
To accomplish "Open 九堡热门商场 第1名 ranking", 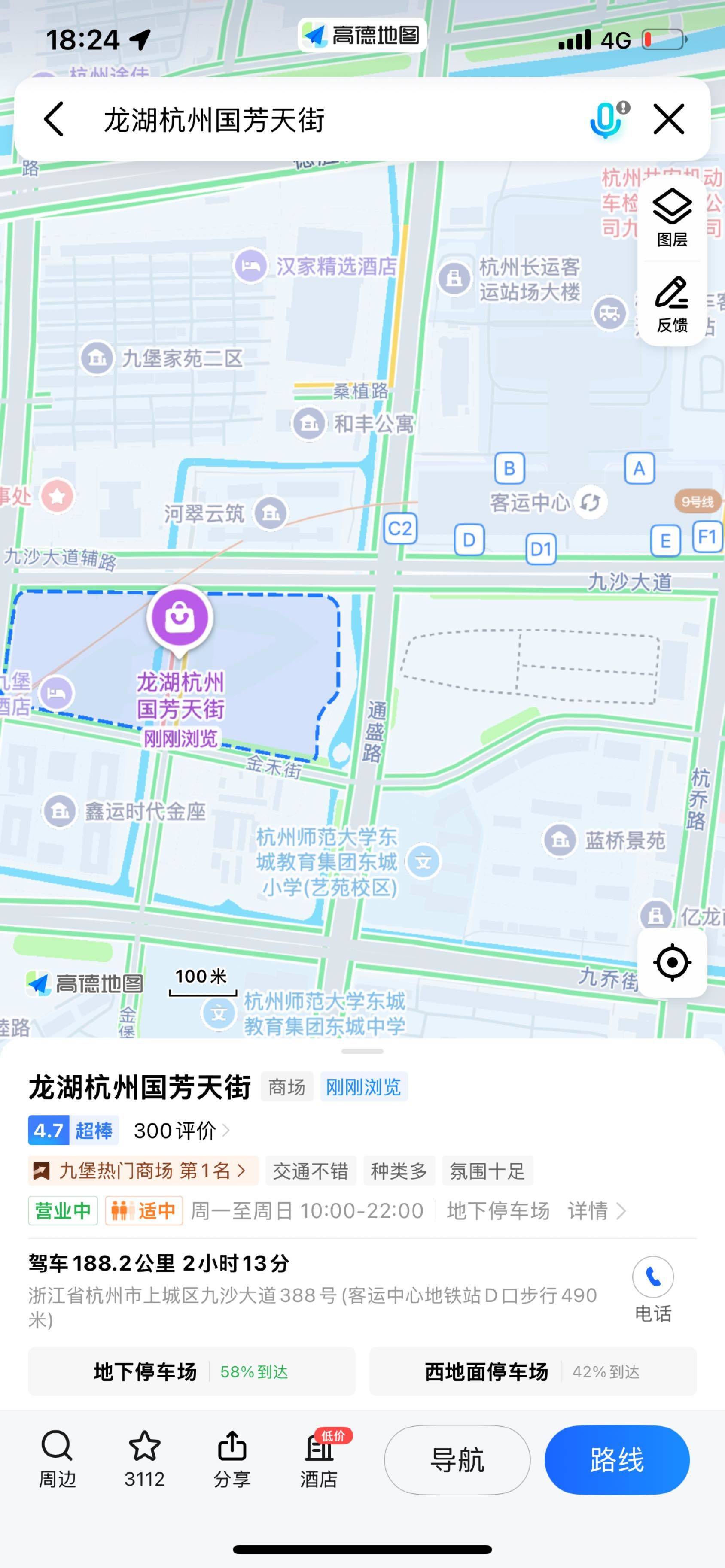I will click(x=143, y=1170).
